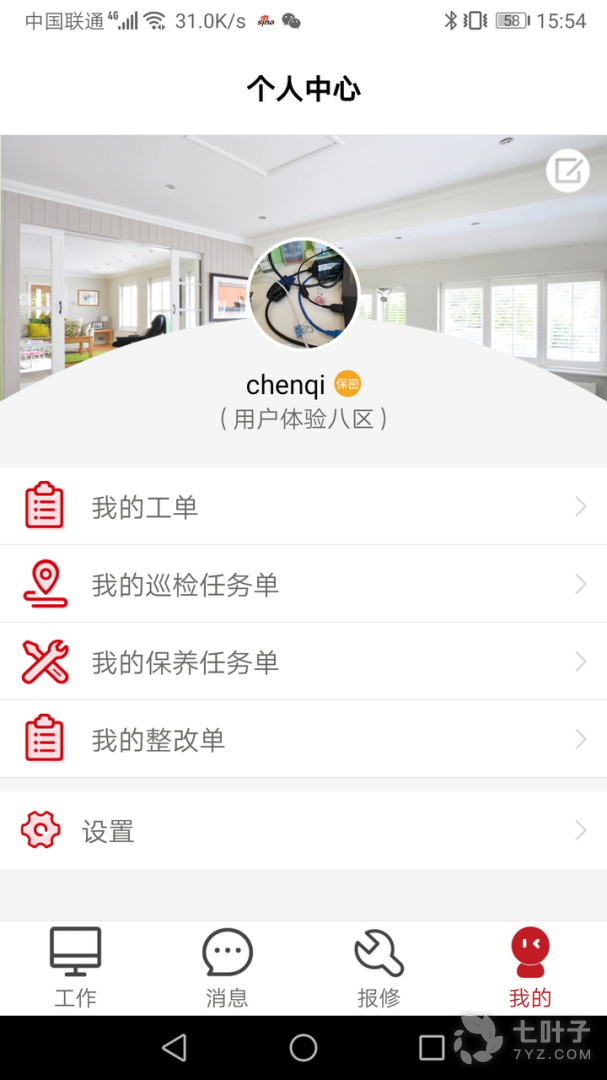The width and height of the screenshot is (607, 1080).
Task: Open the chenqi profile avatar
Action: 303,294
